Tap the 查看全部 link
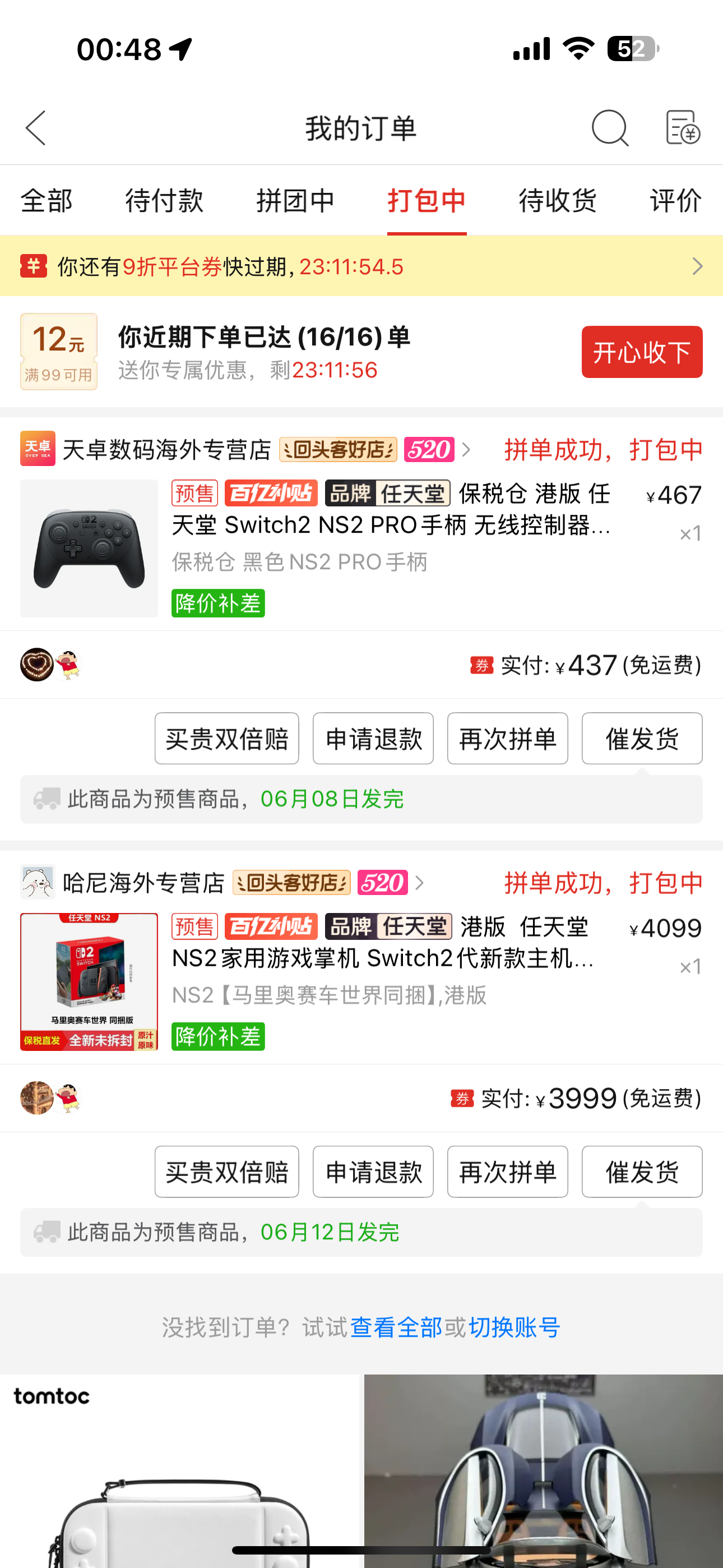The image size is (723, 1568). pyautogui.click(x=396, y=1327)
